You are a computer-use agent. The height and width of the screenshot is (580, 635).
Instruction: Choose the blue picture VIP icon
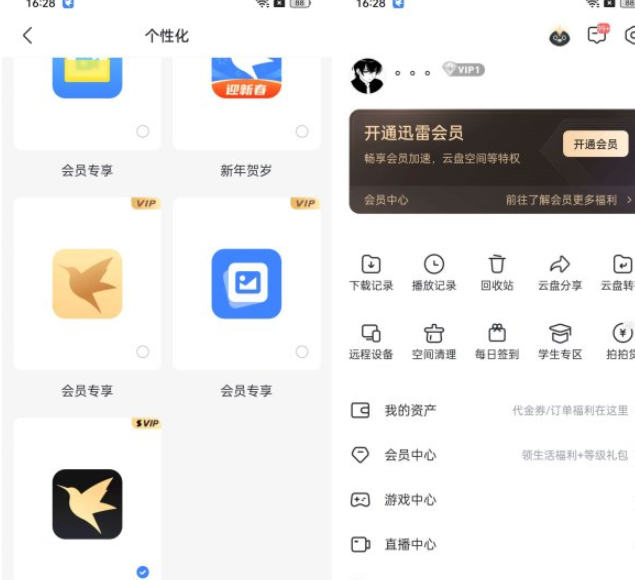point(246,284)
